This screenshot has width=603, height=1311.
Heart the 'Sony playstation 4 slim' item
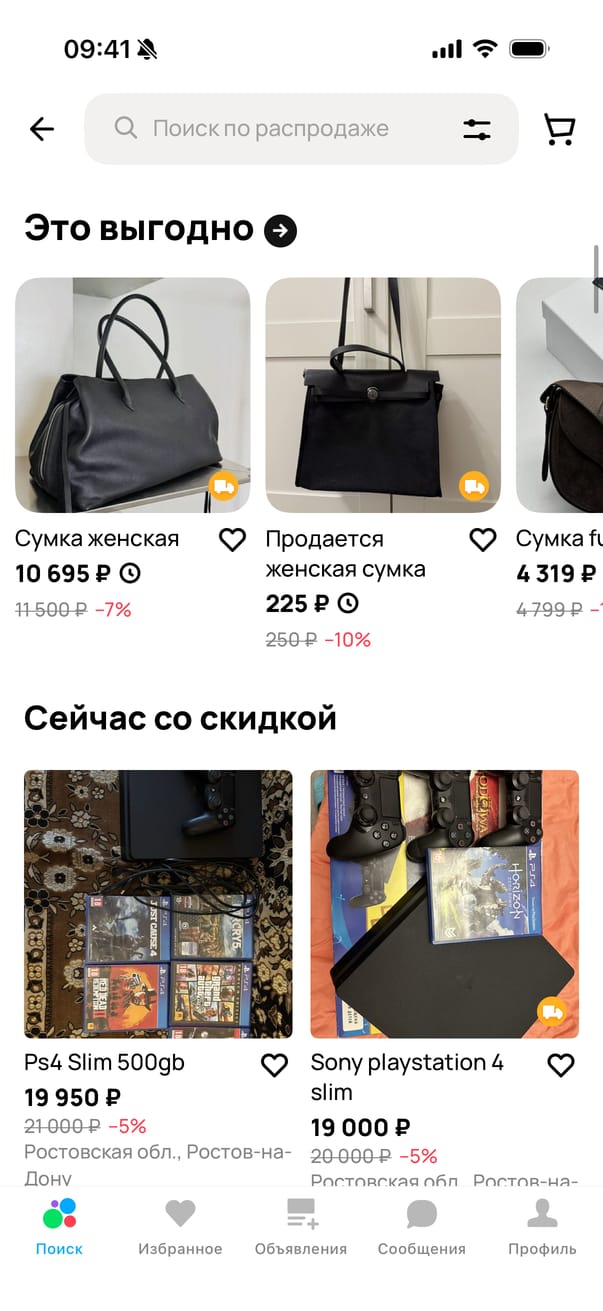tap(561, 1065)
